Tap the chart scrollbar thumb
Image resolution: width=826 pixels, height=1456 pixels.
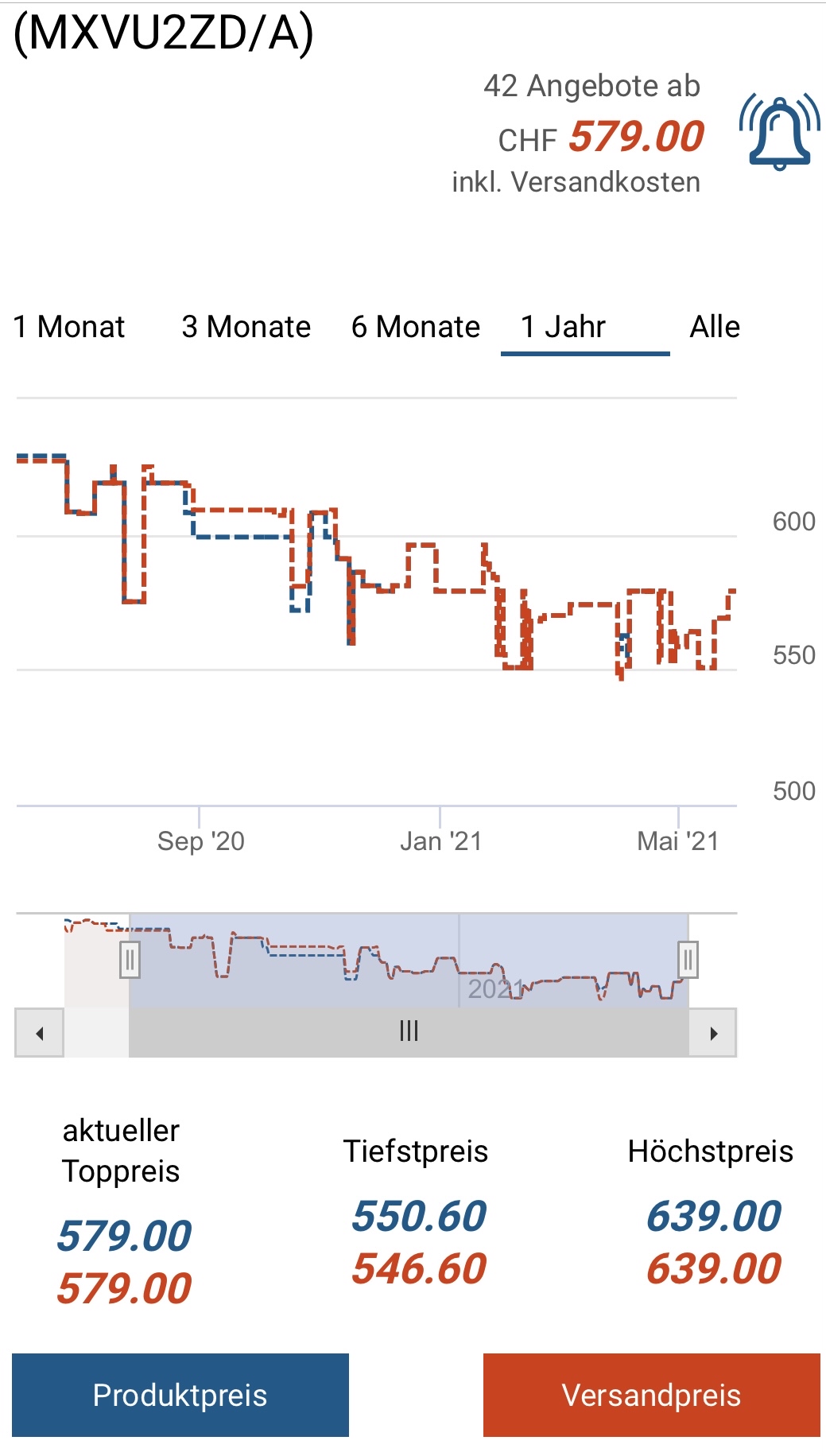click(x=408, y=1033)
